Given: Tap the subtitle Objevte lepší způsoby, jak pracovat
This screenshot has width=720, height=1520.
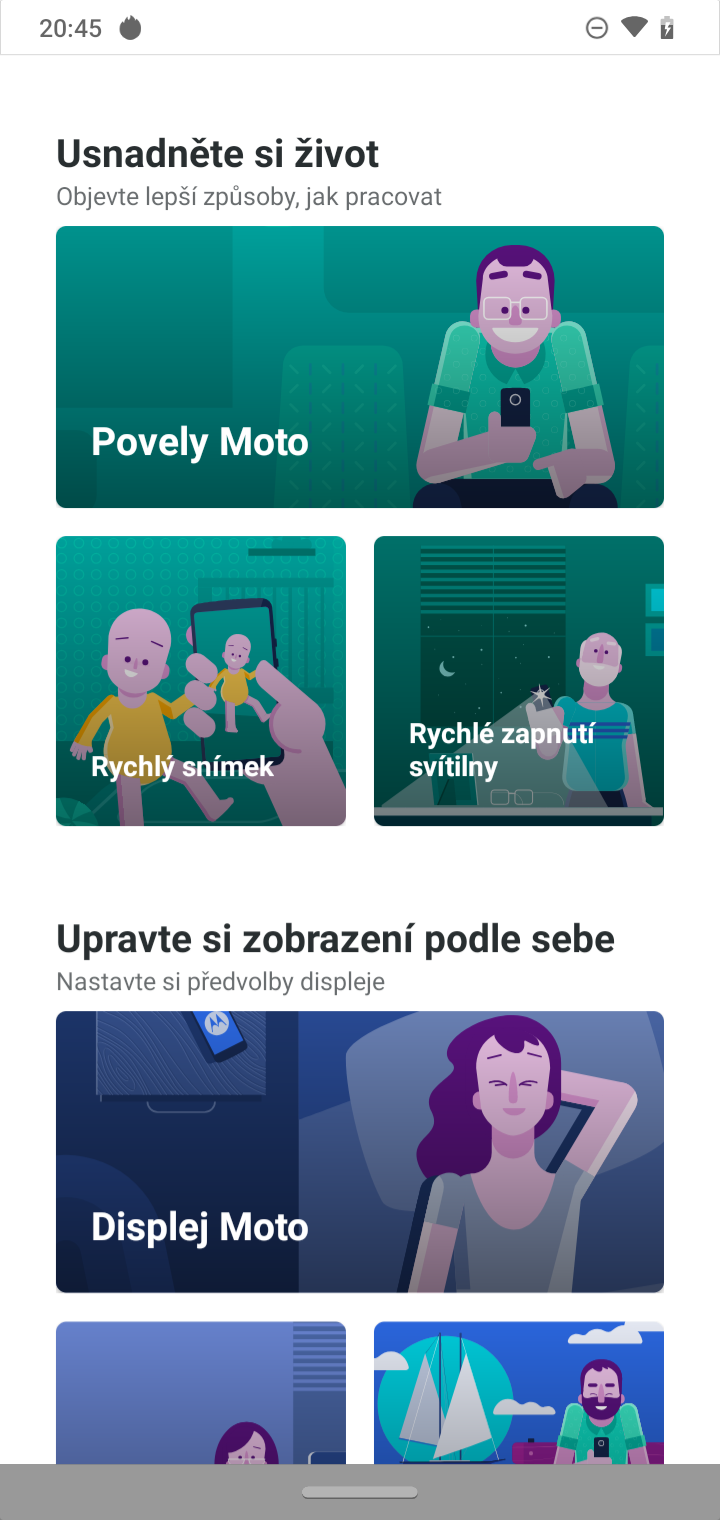Looking at the screenshot, I should [x=249, y=196].
